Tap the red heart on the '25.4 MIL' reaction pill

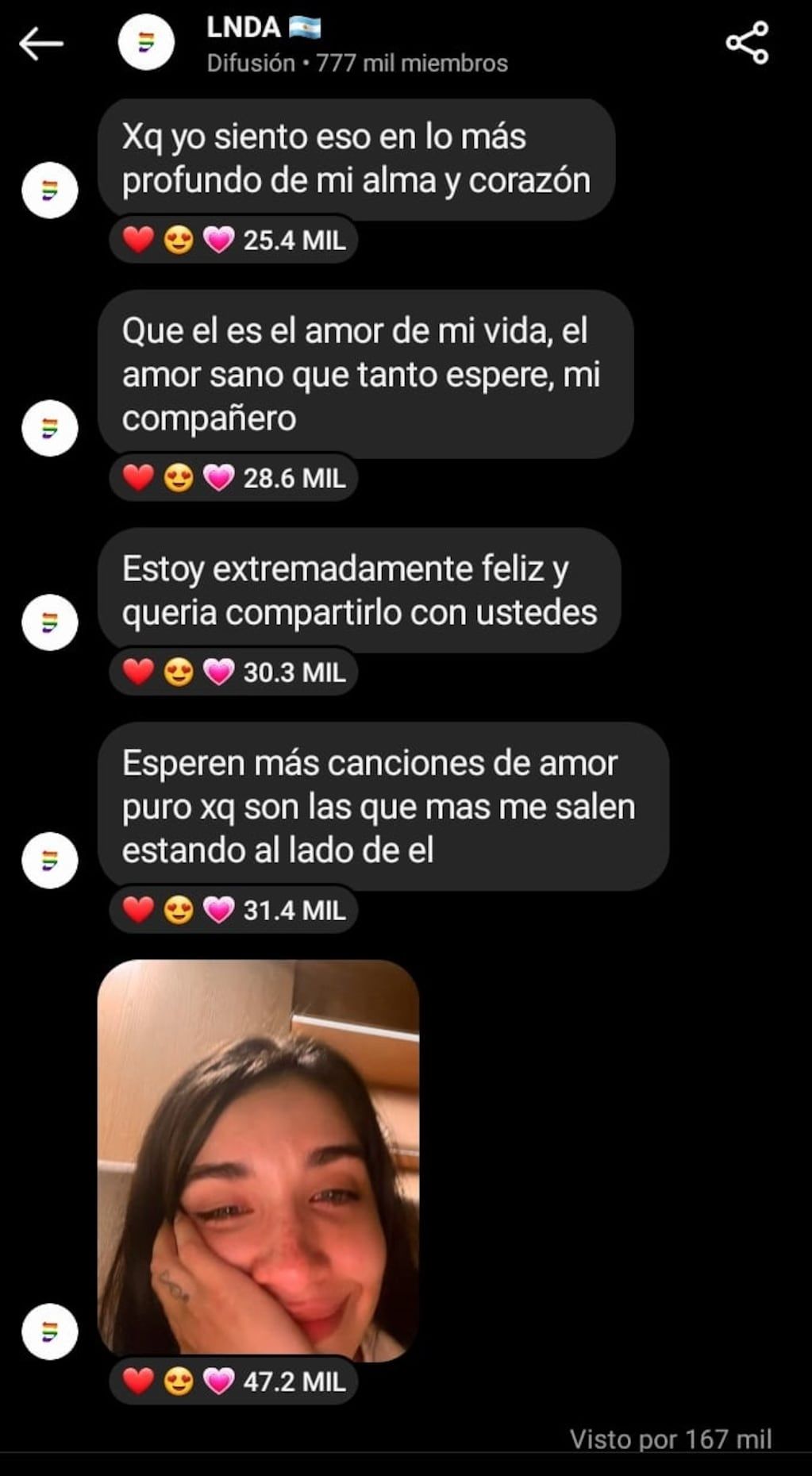pos(138,240)
